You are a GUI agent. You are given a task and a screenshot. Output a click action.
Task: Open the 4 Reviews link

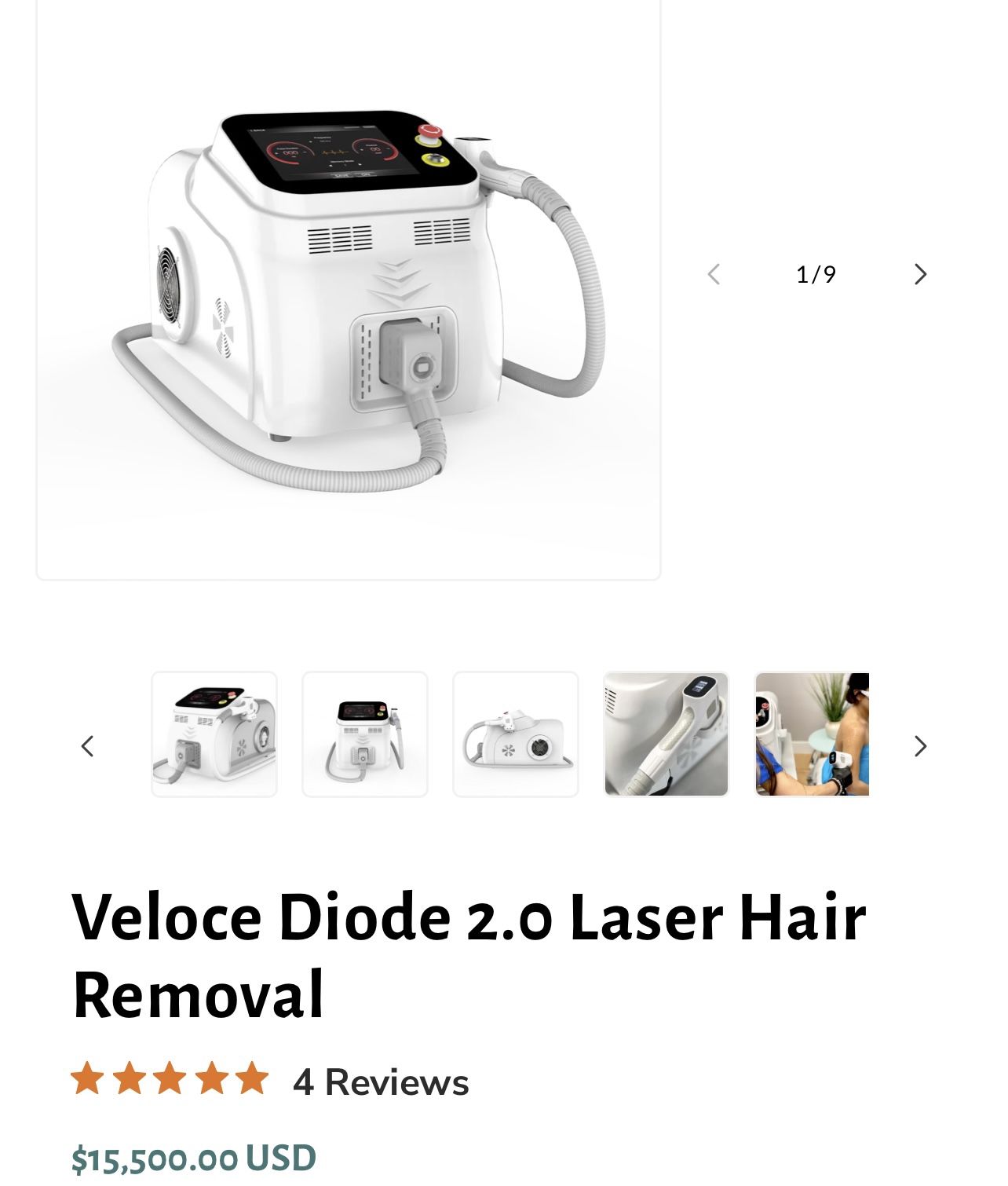(381, 1082)
